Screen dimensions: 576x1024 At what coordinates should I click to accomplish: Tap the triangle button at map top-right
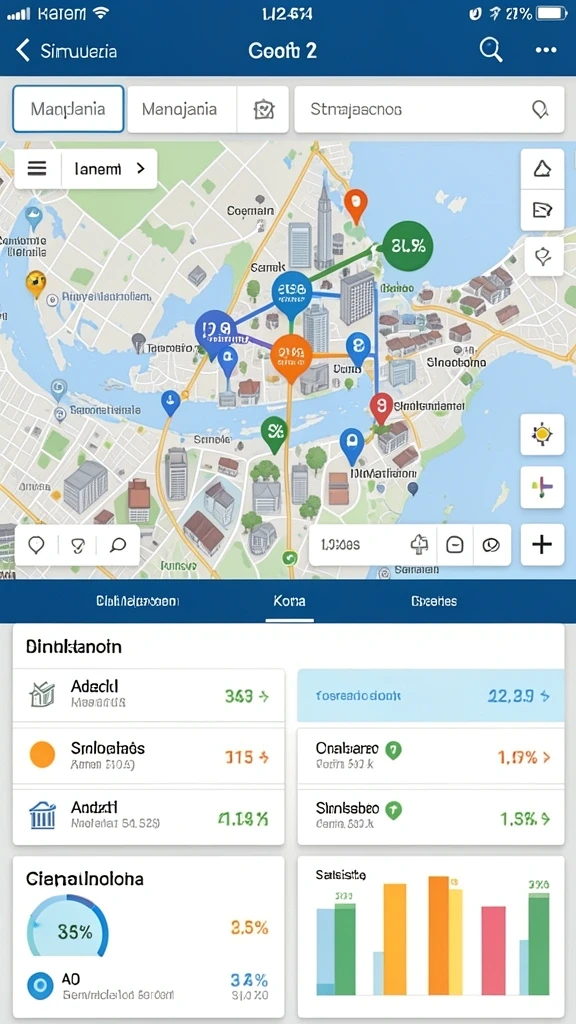coord(542,169)
